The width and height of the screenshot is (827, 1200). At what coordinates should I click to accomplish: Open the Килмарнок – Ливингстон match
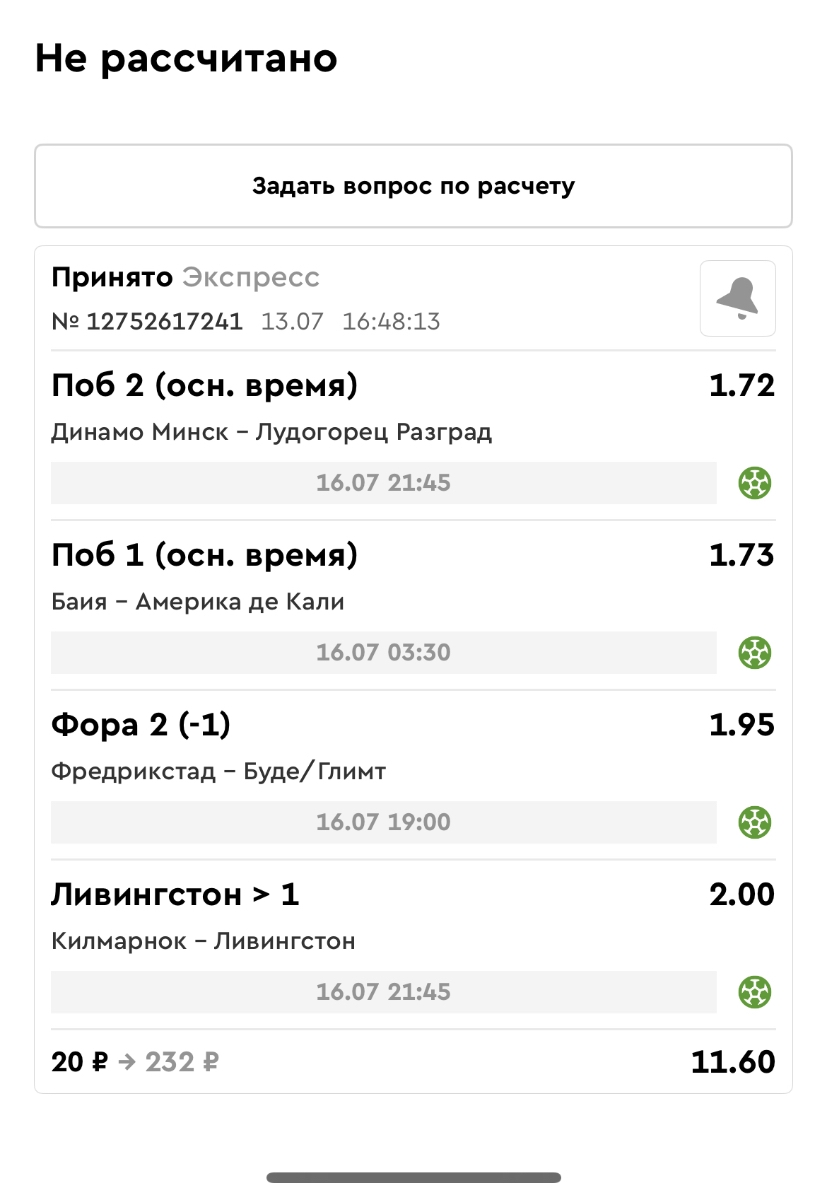(203, 941)
